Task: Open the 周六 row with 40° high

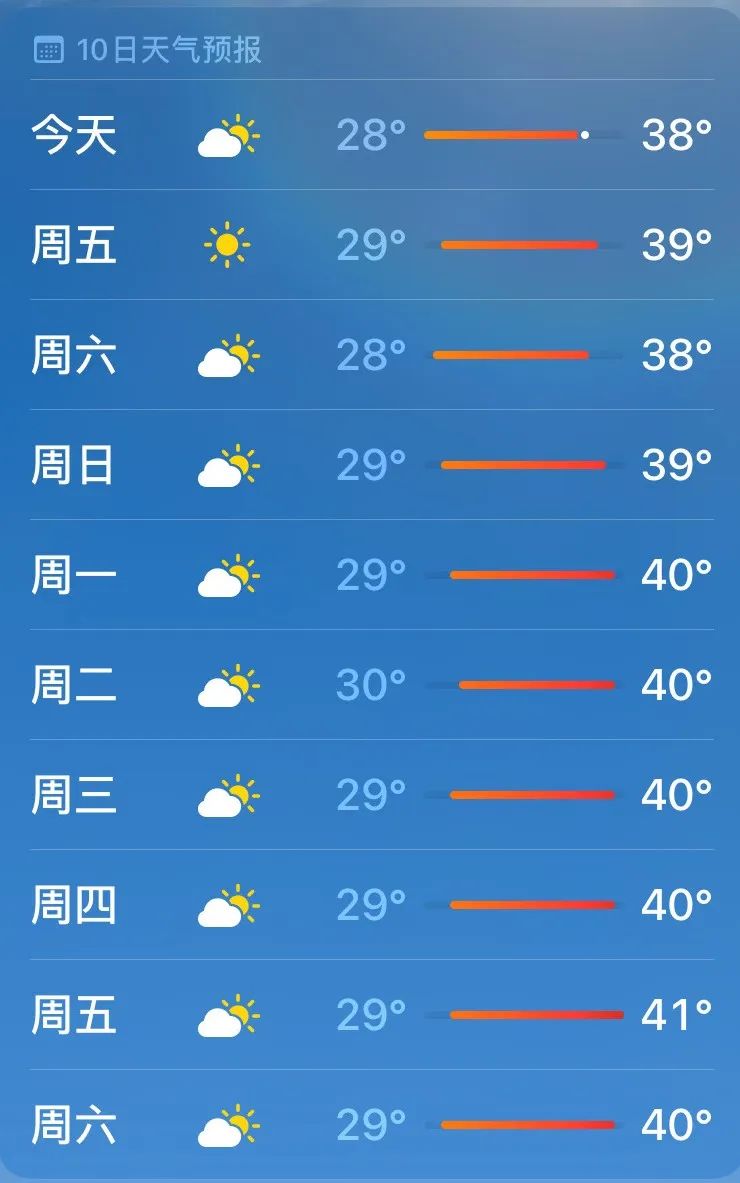Action: coord(370,1125)
